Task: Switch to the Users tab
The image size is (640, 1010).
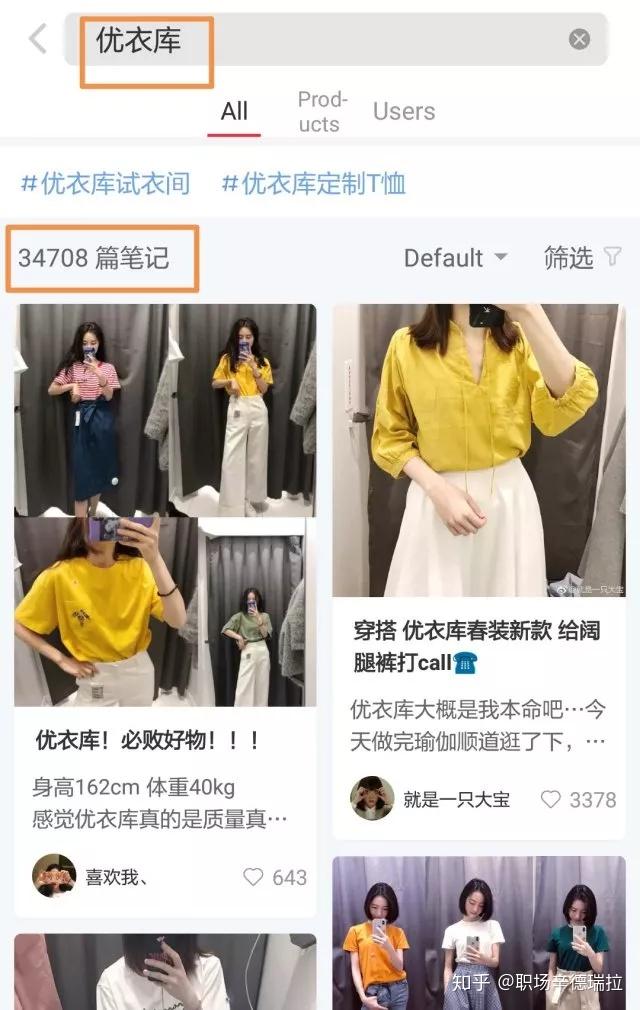Action: [x=403, y=111]
